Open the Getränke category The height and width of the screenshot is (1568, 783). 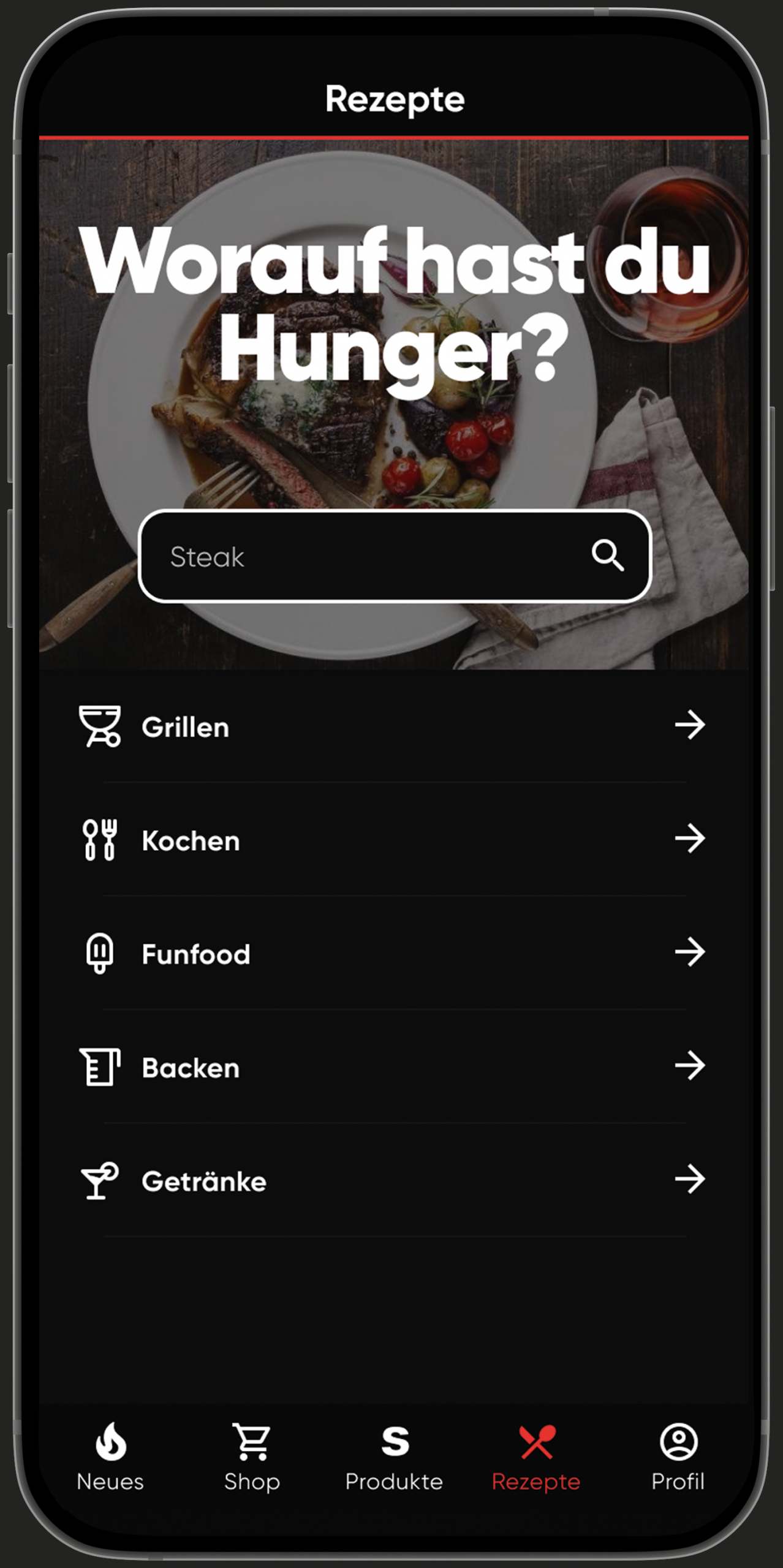(x=392, y=1180)
